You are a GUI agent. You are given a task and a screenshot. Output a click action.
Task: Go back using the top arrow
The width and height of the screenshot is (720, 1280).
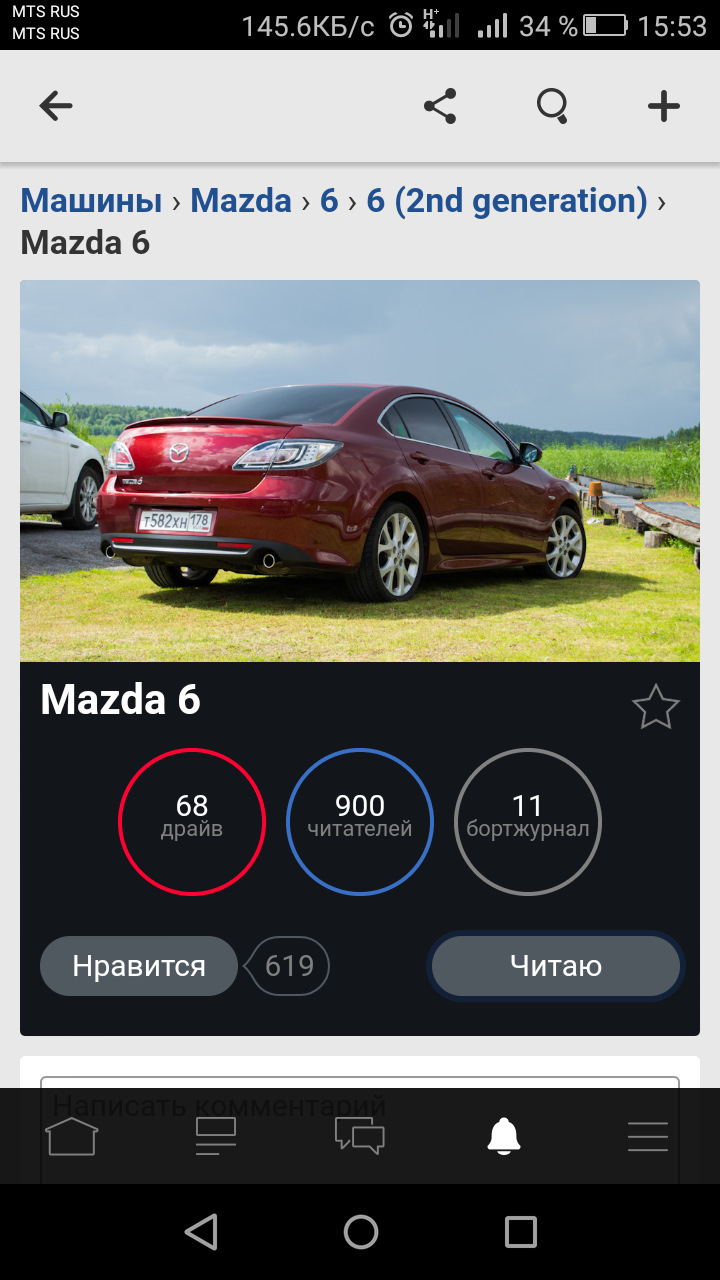[x=56, y=106]
